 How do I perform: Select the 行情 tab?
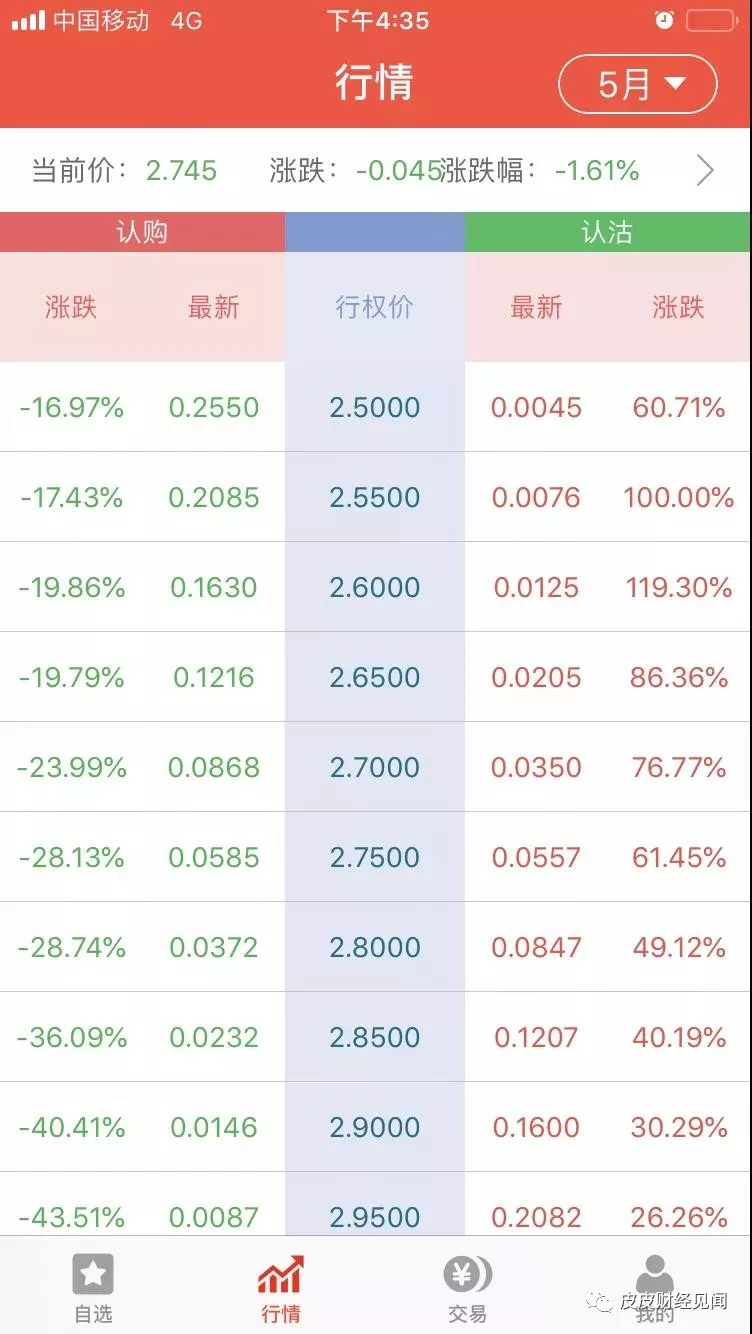click(281, 1288)
